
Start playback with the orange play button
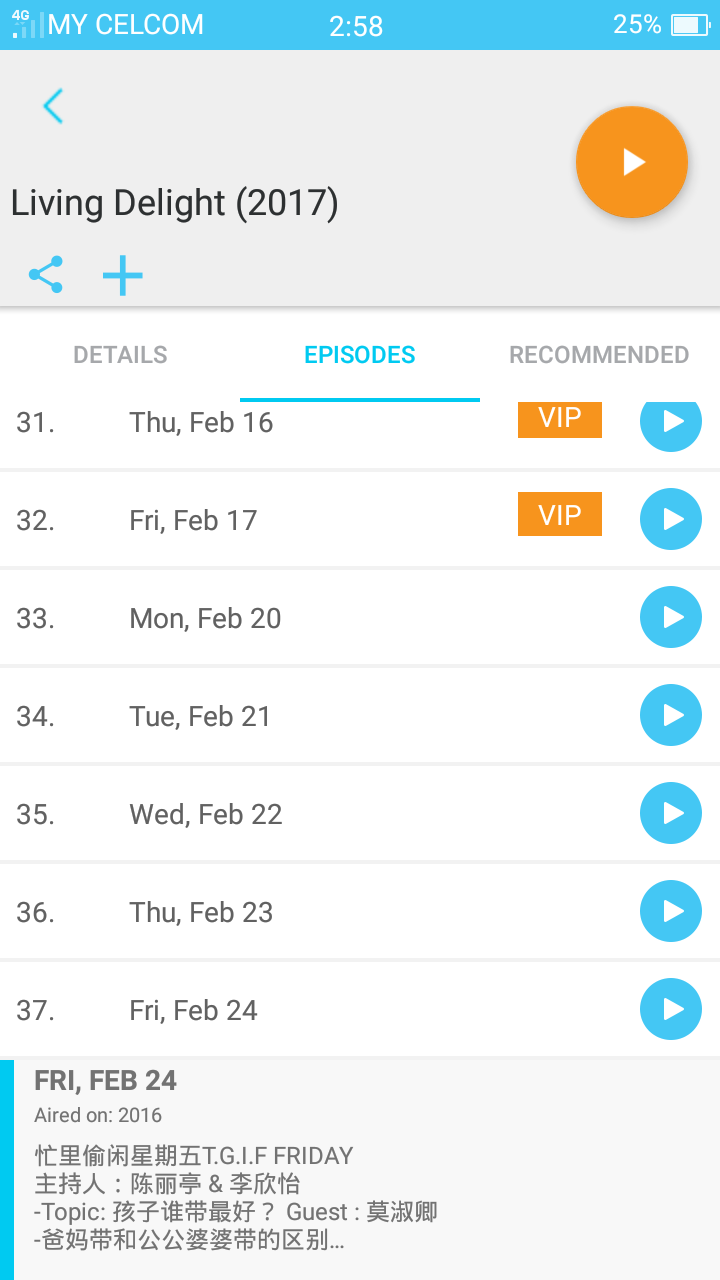tap(632, 162)
